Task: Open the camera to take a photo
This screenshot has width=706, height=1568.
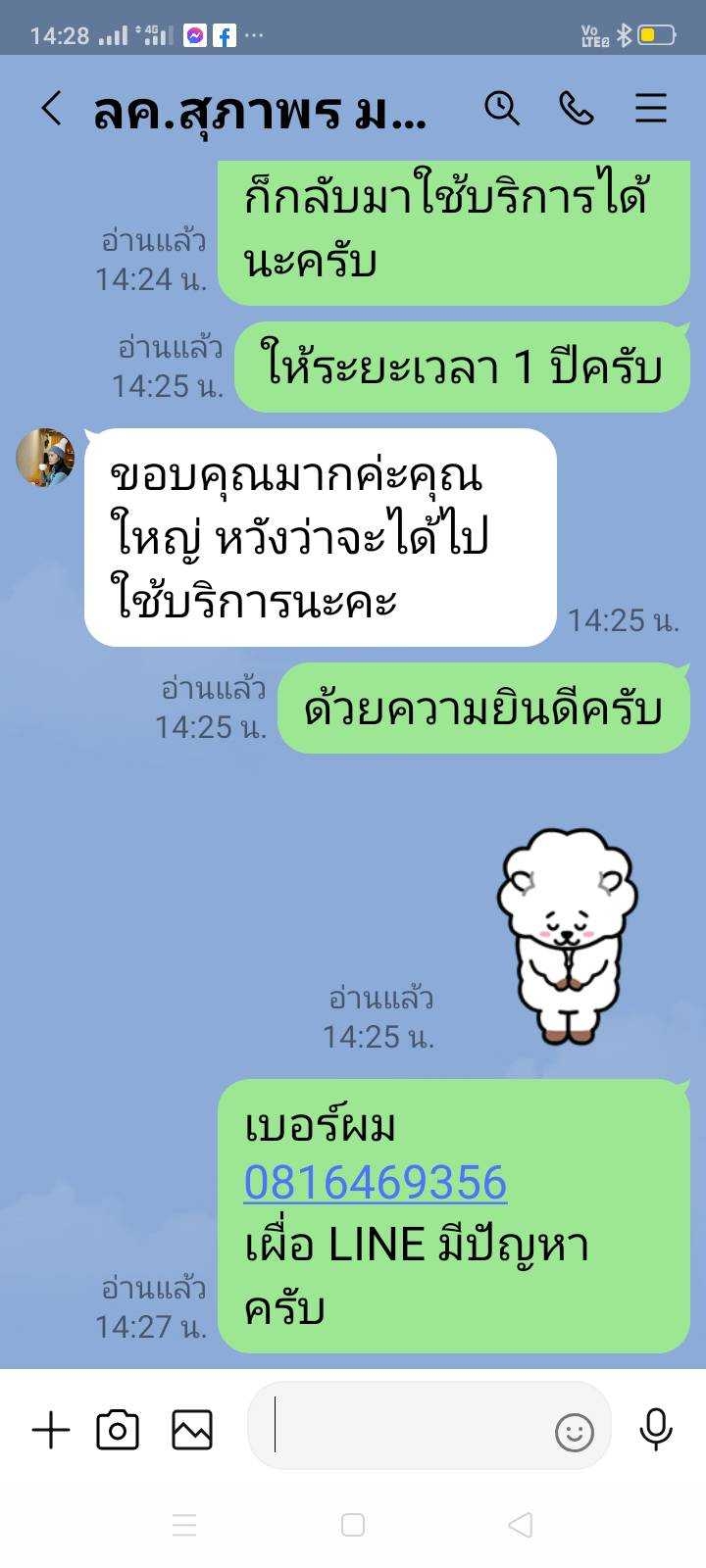Action: 118,1431
